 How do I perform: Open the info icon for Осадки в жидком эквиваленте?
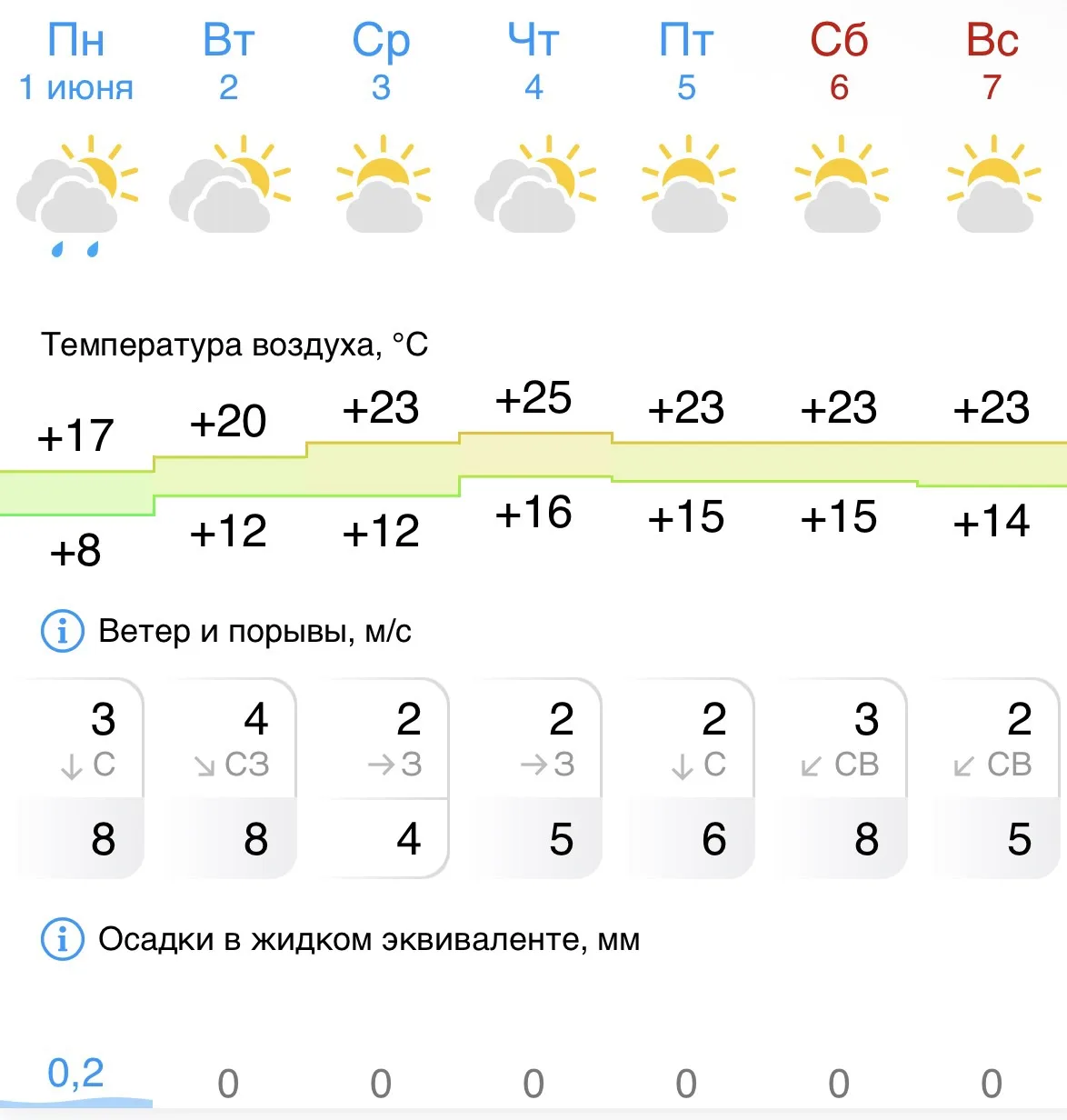click(x=63, y=939)
